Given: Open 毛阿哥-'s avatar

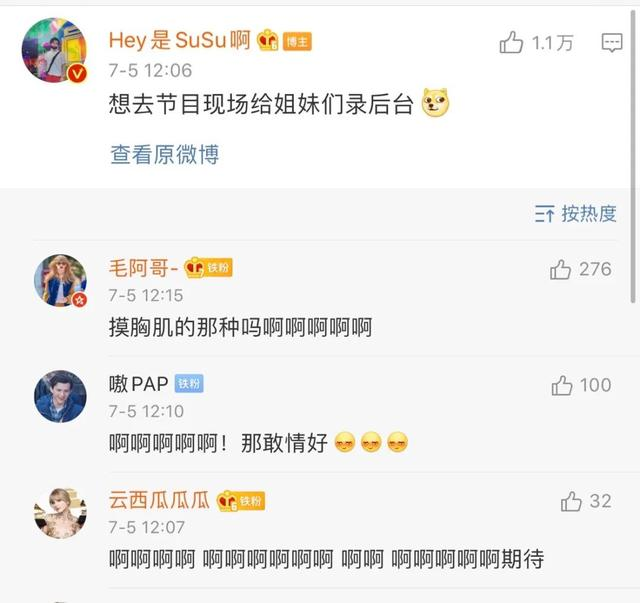Looking at the screenshot, I should tap(60, 280).
